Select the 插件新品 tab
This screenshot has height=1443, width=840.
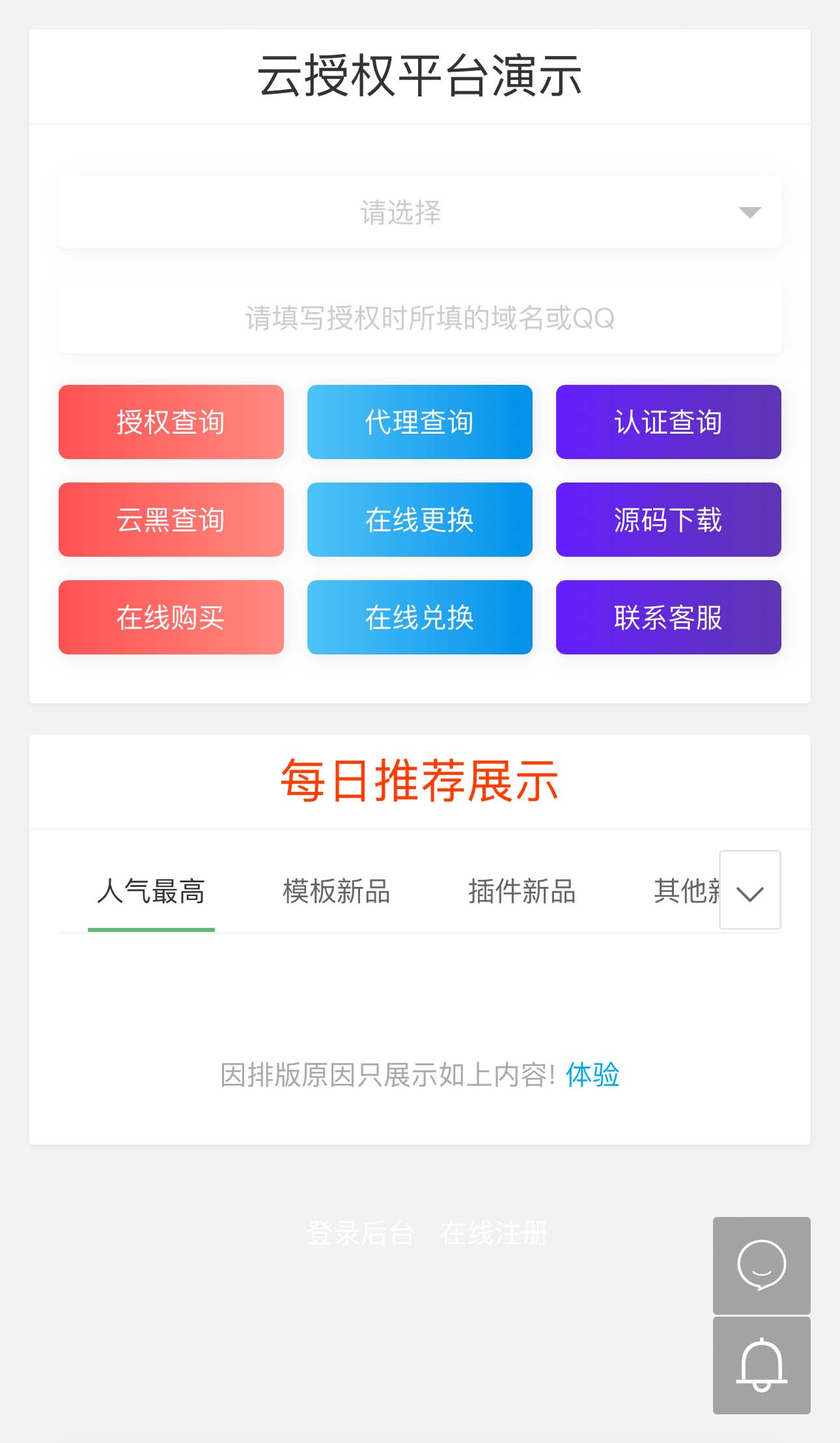pos(523,892)
